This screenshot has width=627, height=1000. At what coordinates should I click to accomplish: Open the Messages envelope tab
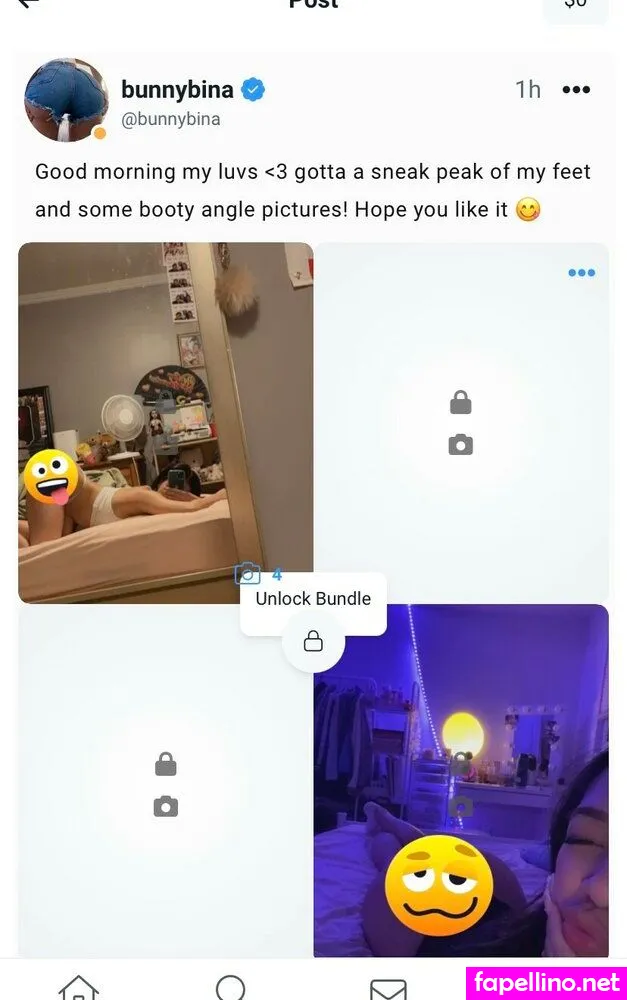click(388, 988)
